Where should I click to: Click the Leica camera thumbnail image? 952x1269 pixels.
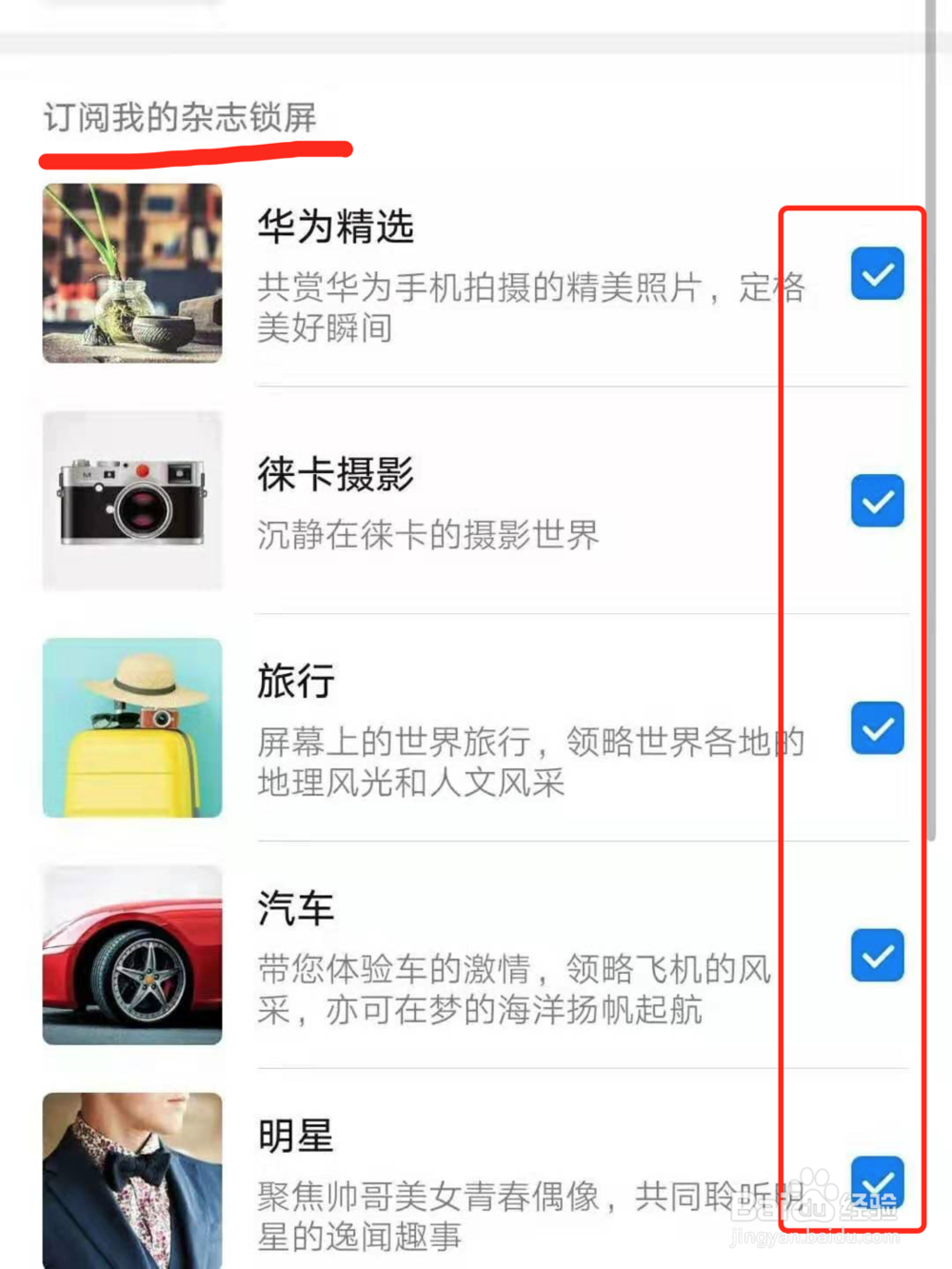pyautogui.click(x=131, y=501)
